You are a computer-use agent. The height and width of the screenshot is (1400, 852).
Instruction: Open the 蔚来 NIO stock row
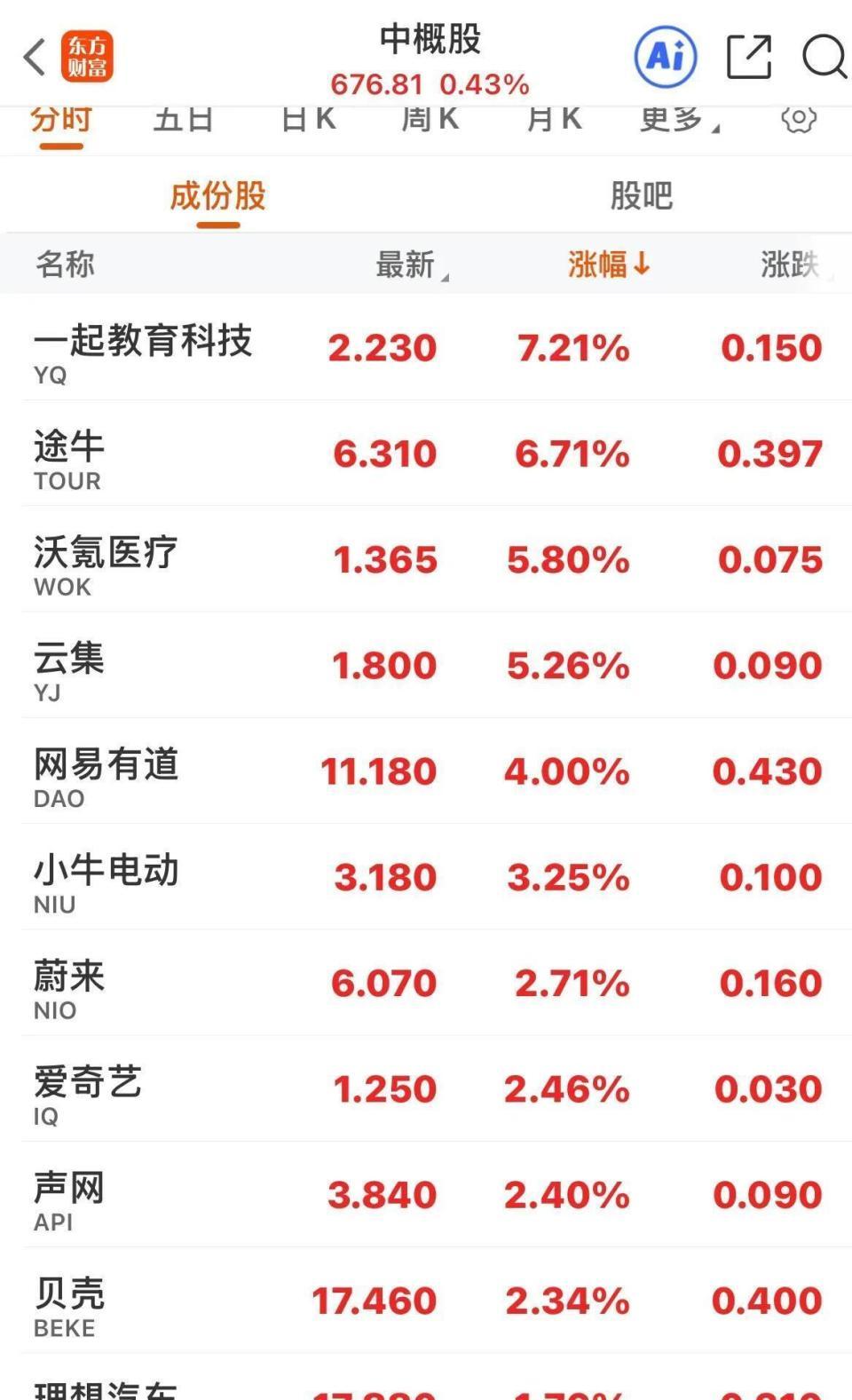coord(426,983)
